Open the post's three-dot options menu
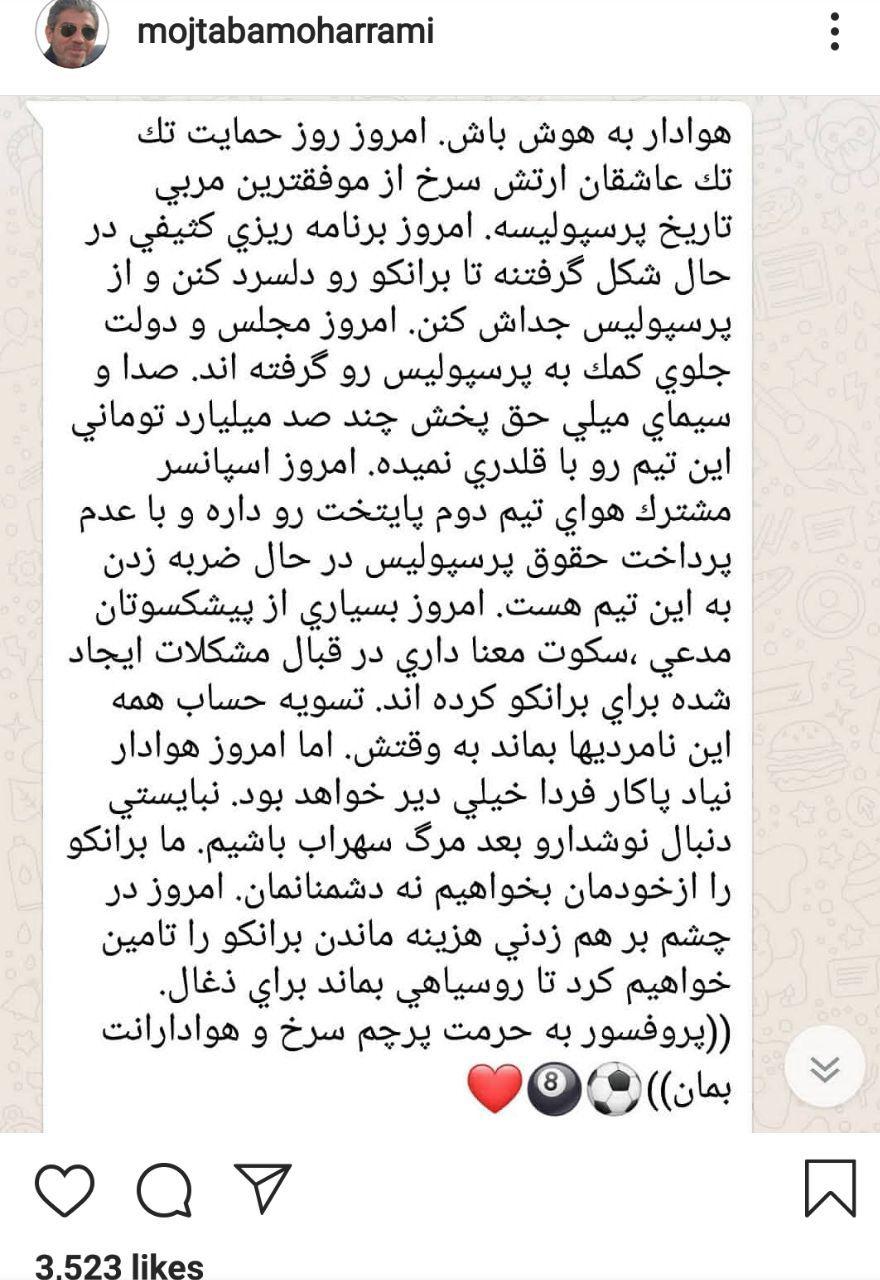 834,32
